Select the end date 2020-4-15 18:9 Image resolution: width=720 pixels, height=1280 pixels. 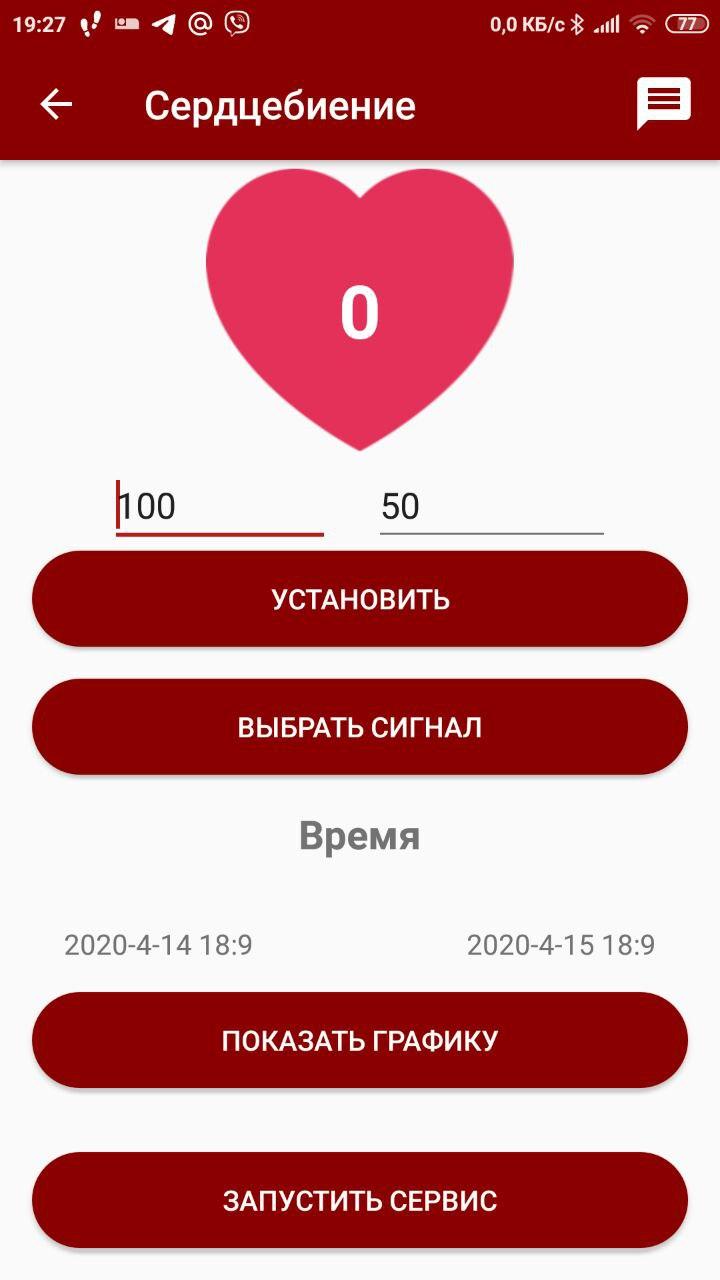point(561,945)
